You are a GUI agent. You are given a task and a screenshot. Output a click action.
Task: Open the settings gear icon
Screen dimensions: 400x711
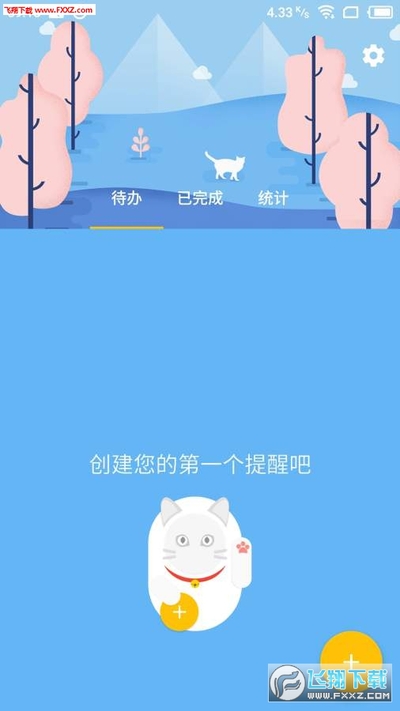pyautogui.click(x=373, y=56)
